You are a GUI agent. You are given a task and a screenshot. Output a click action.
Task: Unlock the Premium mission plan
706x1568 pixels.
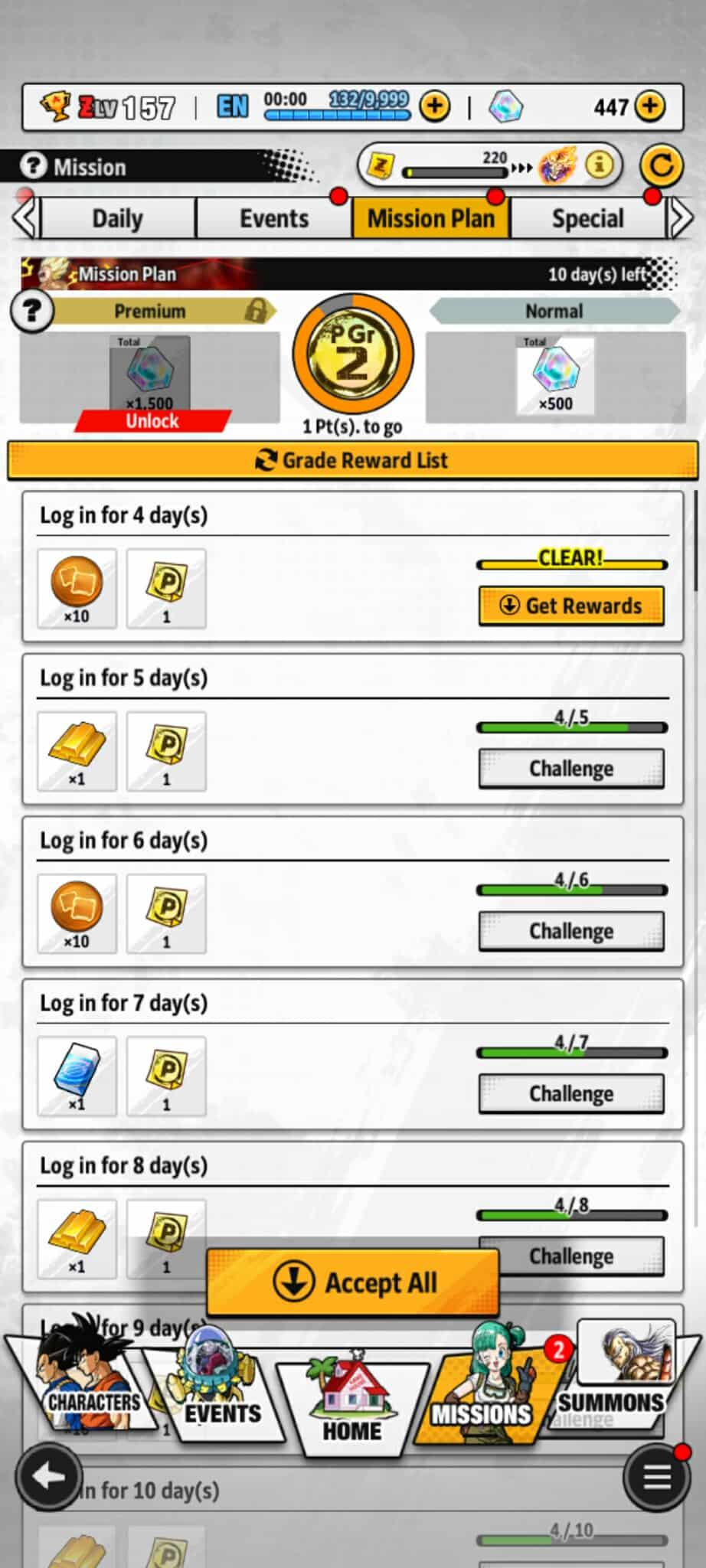[x=152, y=420]
